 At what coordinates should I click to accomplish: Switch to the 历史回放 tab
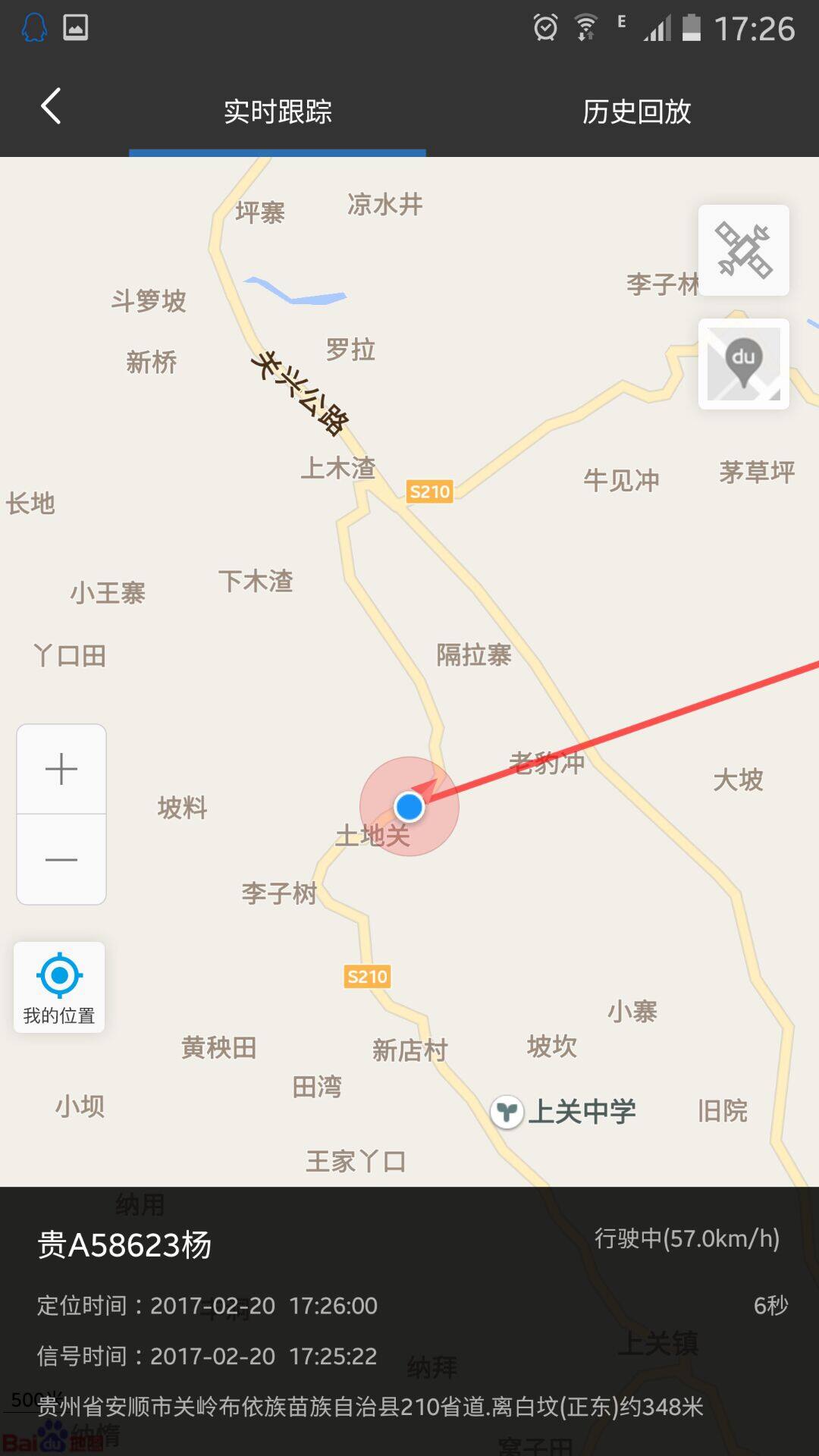click(636, 111)
